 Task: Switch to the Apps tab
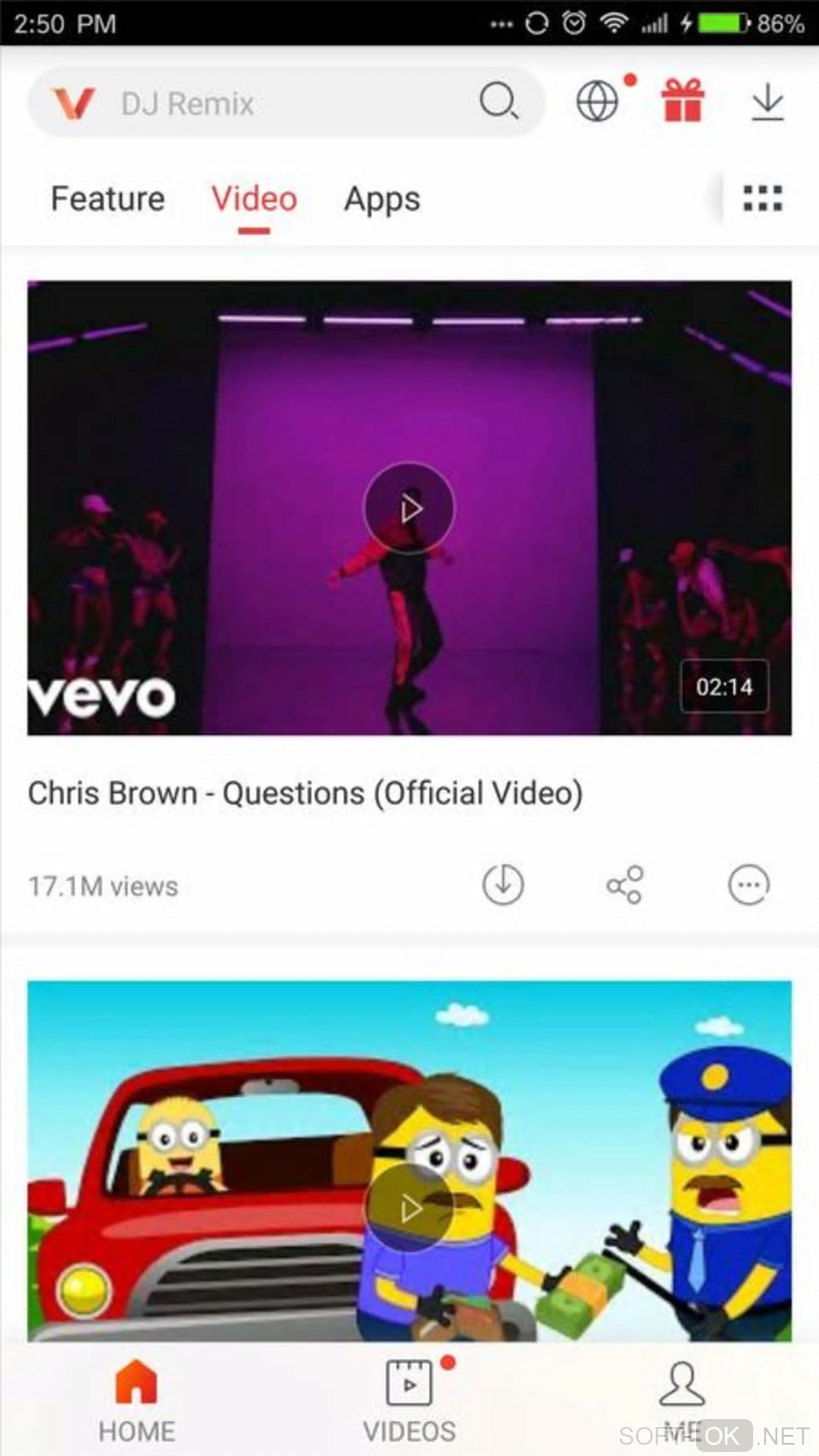(382, 199)
